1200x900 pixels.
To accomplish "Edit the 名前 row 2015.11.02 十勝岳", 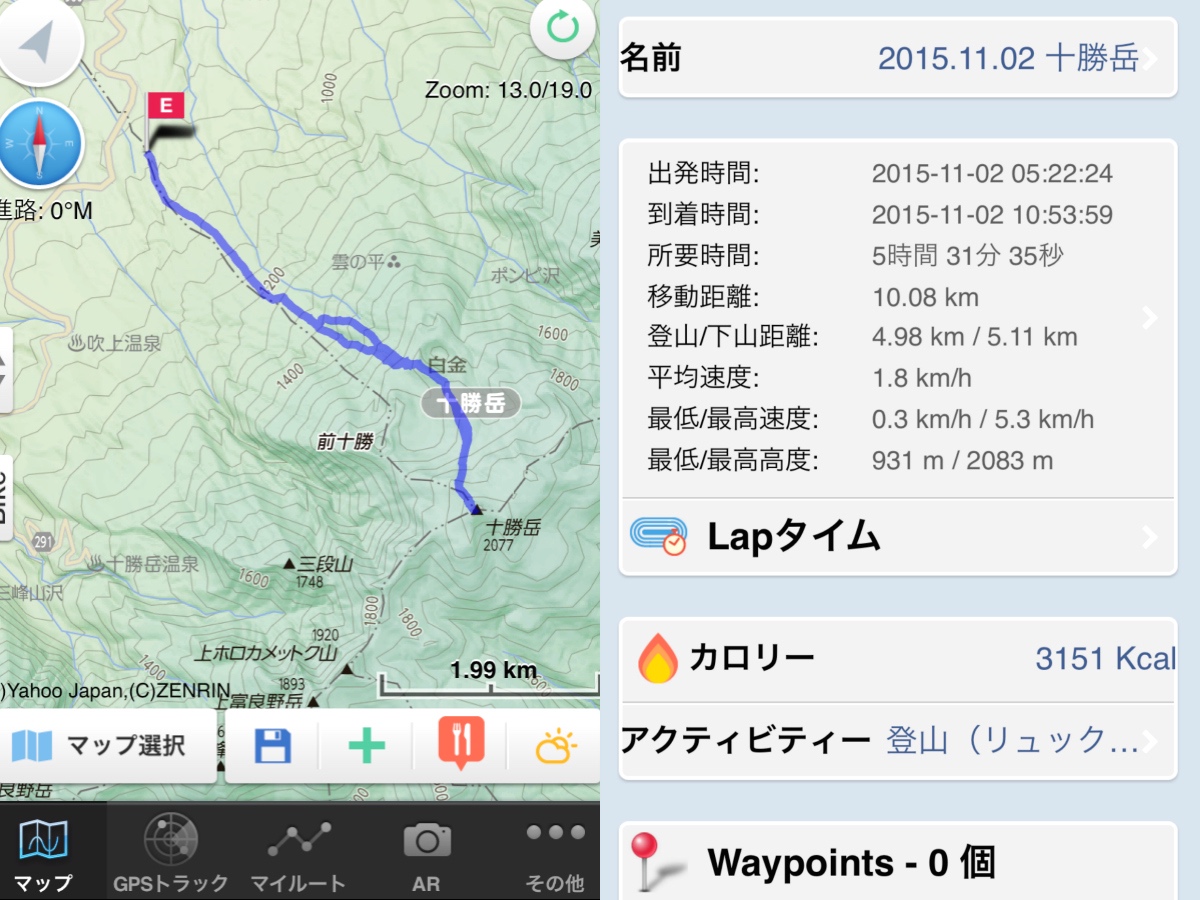I will click(x=897, y=58).
